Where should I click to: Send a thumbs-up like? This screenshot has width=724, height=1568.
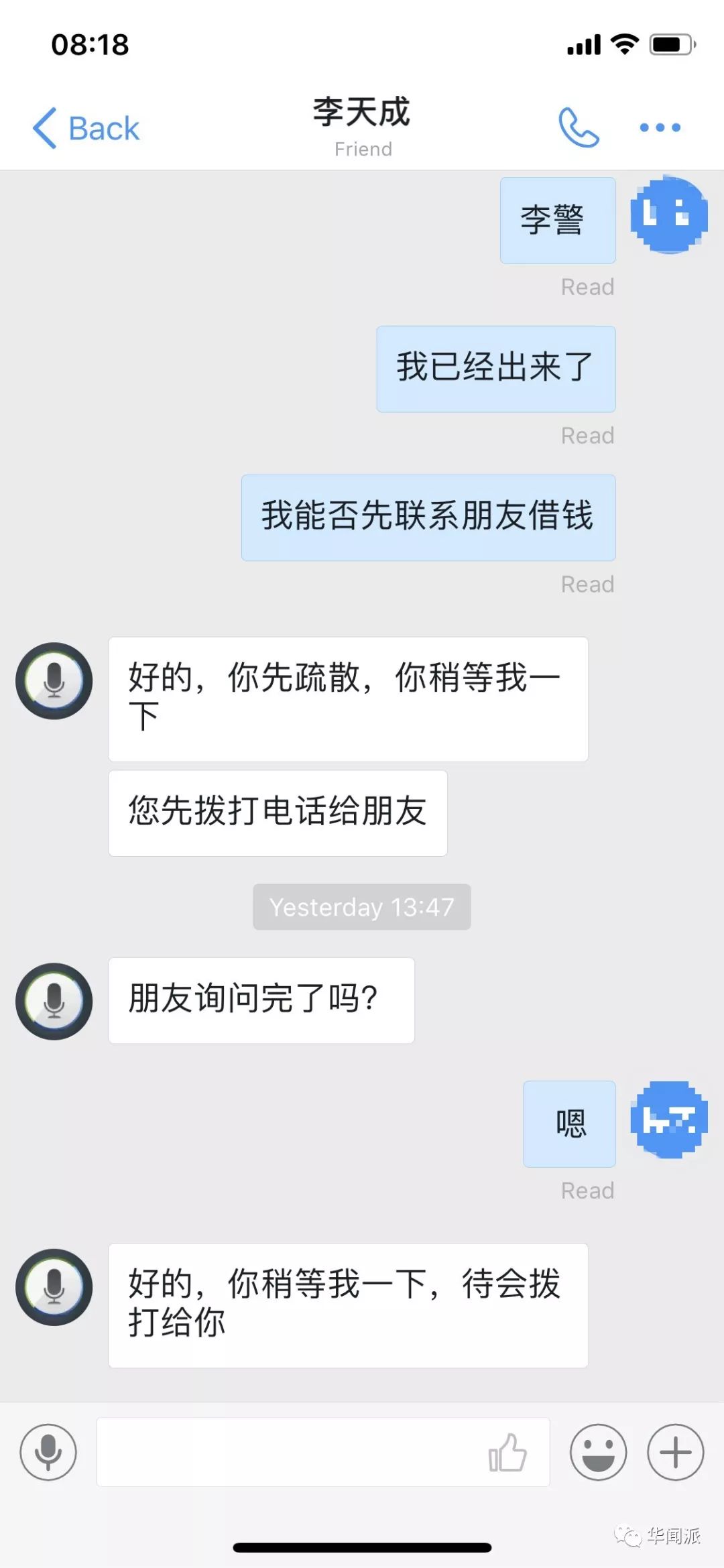[507, 1453]
